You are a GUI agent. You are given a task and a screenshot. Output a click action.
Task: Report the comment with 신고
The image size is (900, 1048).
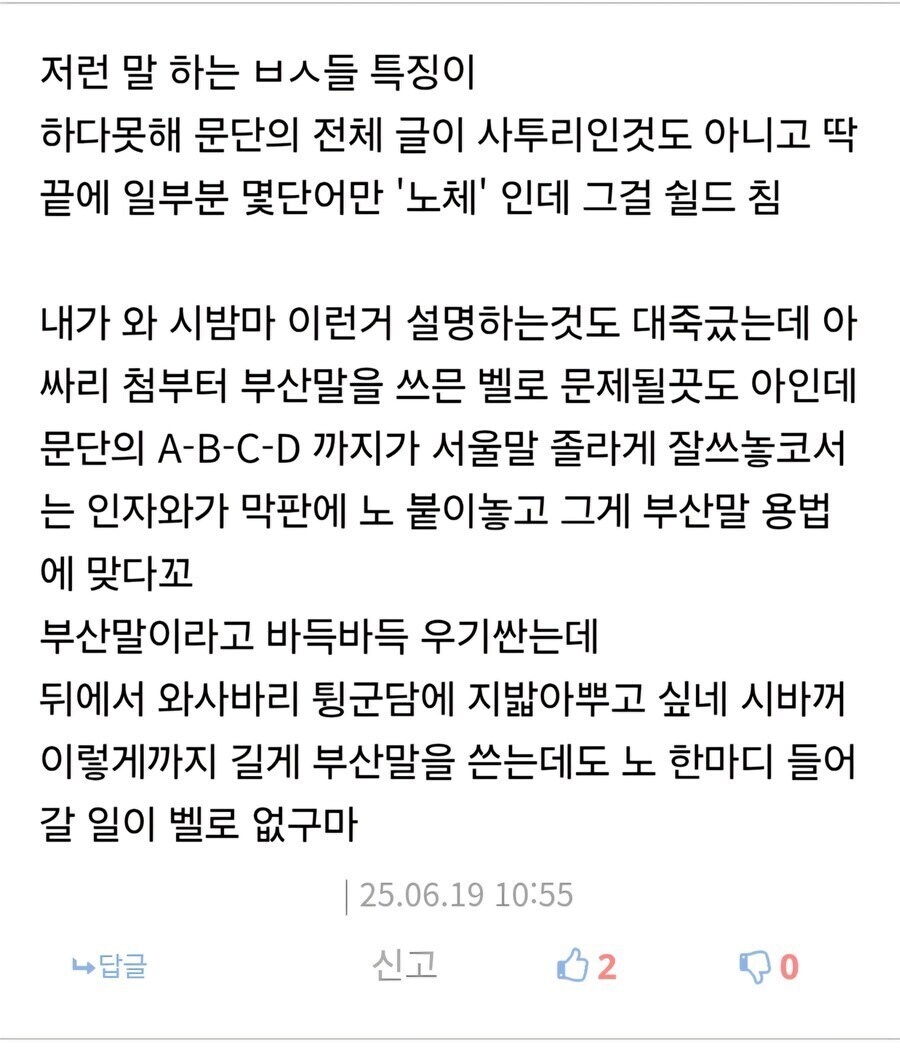pos(404,965)
